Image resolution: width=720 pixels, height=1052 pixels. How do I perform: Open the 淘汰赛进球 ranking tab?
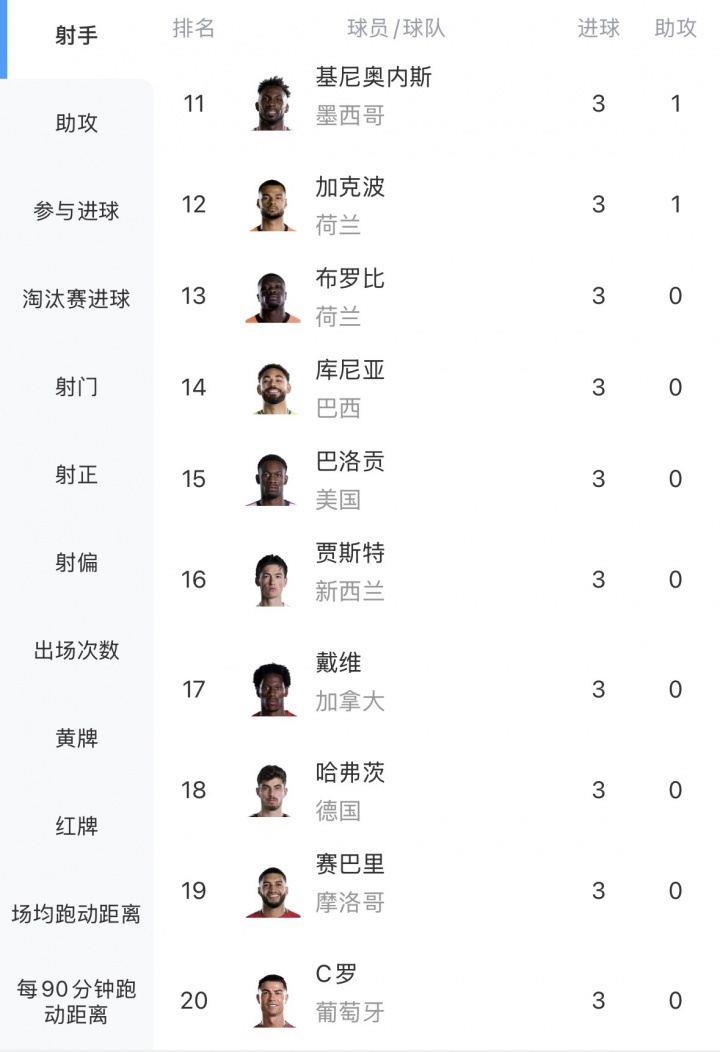pyautogui.click(x=76, y=299)
